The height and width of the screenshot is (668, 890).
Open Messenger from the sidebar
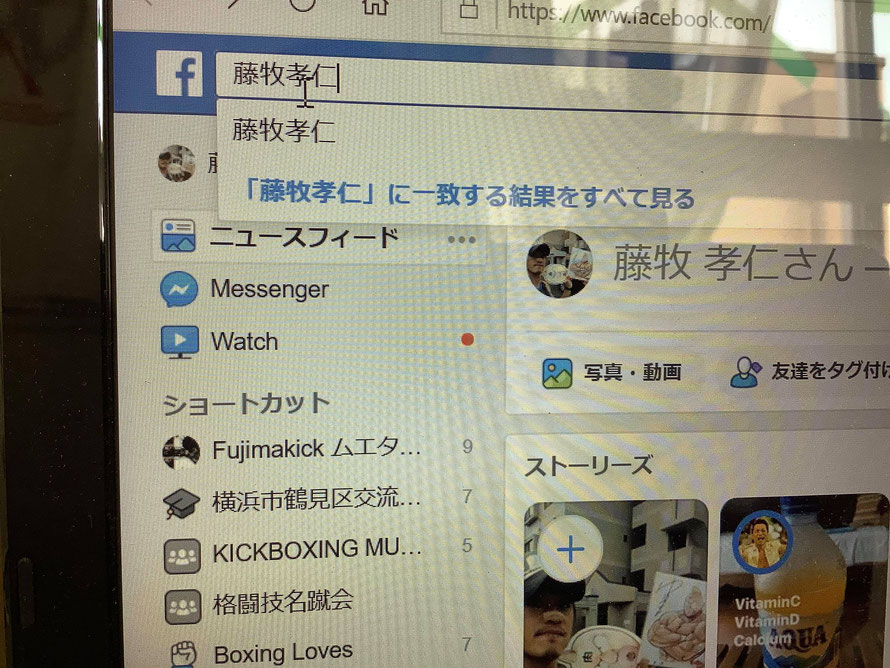[269, 290]
